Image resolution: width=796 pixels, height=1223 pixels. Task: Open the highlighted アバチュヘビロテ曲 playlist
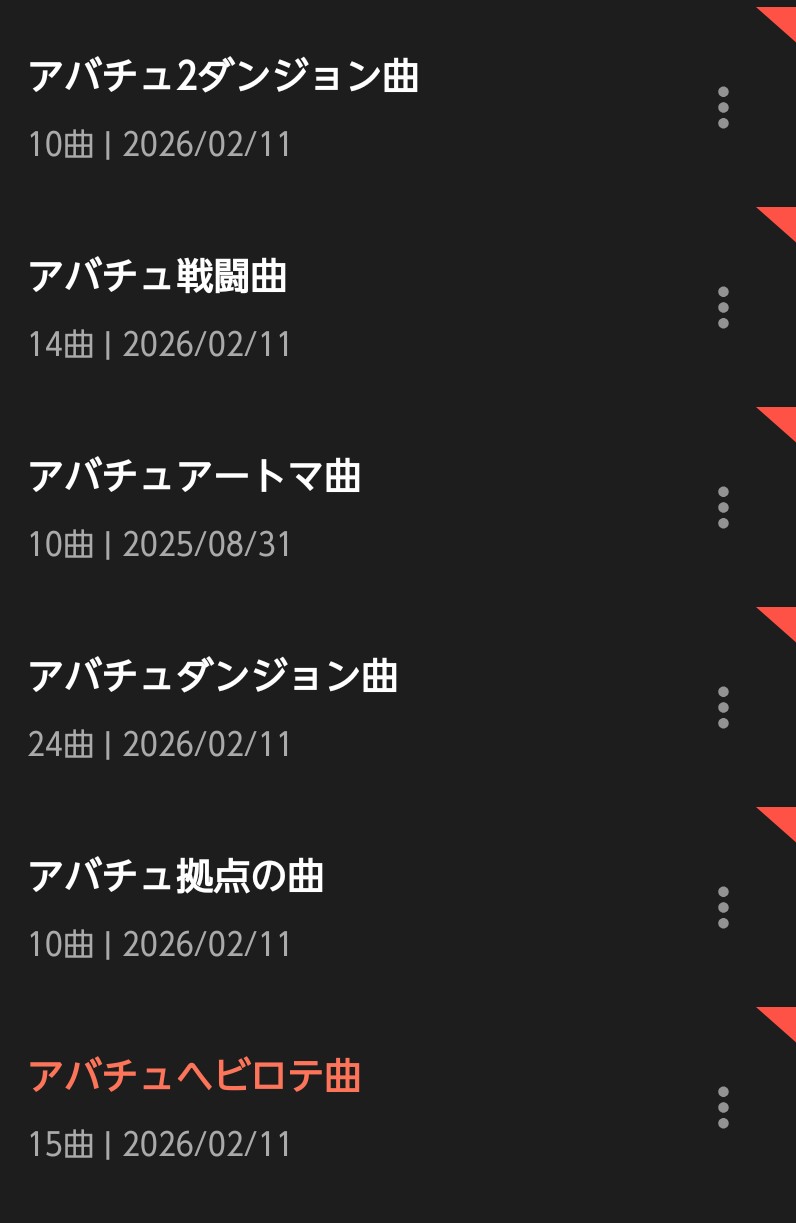pyautogui.click(x=195, y=1077)
